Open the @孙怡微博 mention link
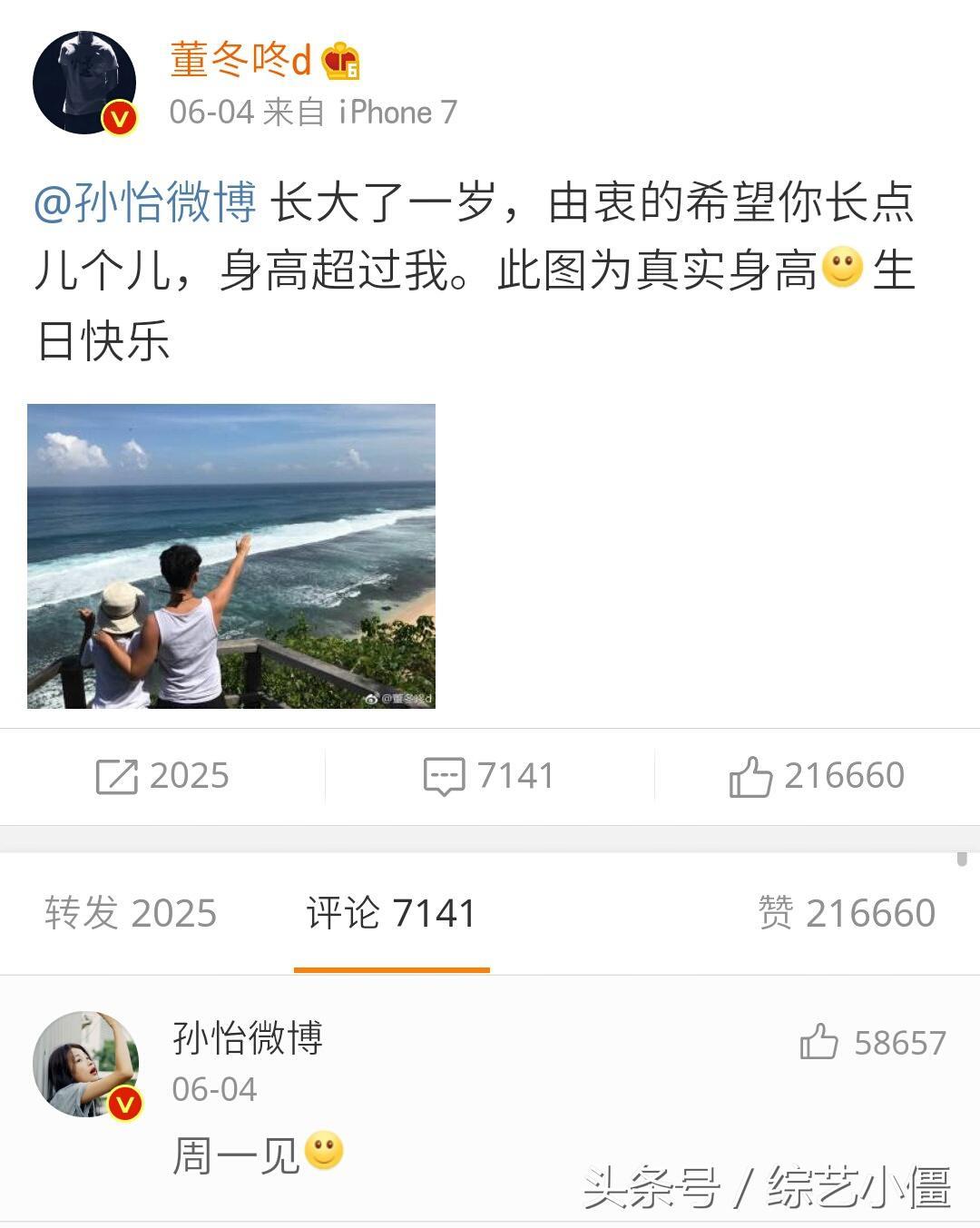Screen dimensions: 980x1228 [x=145, y=201]
